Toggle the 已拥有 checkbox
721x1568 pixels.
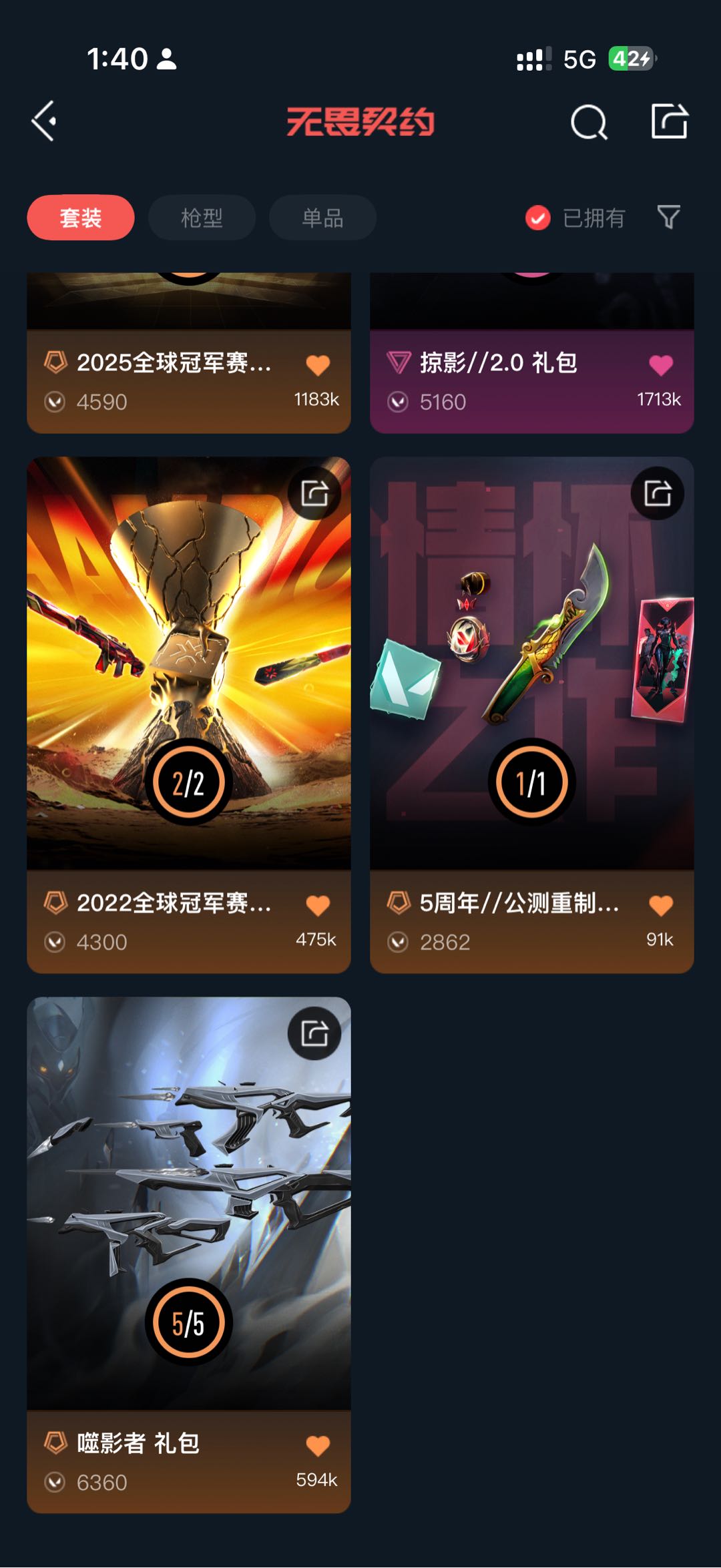click(x=538, y=218)
